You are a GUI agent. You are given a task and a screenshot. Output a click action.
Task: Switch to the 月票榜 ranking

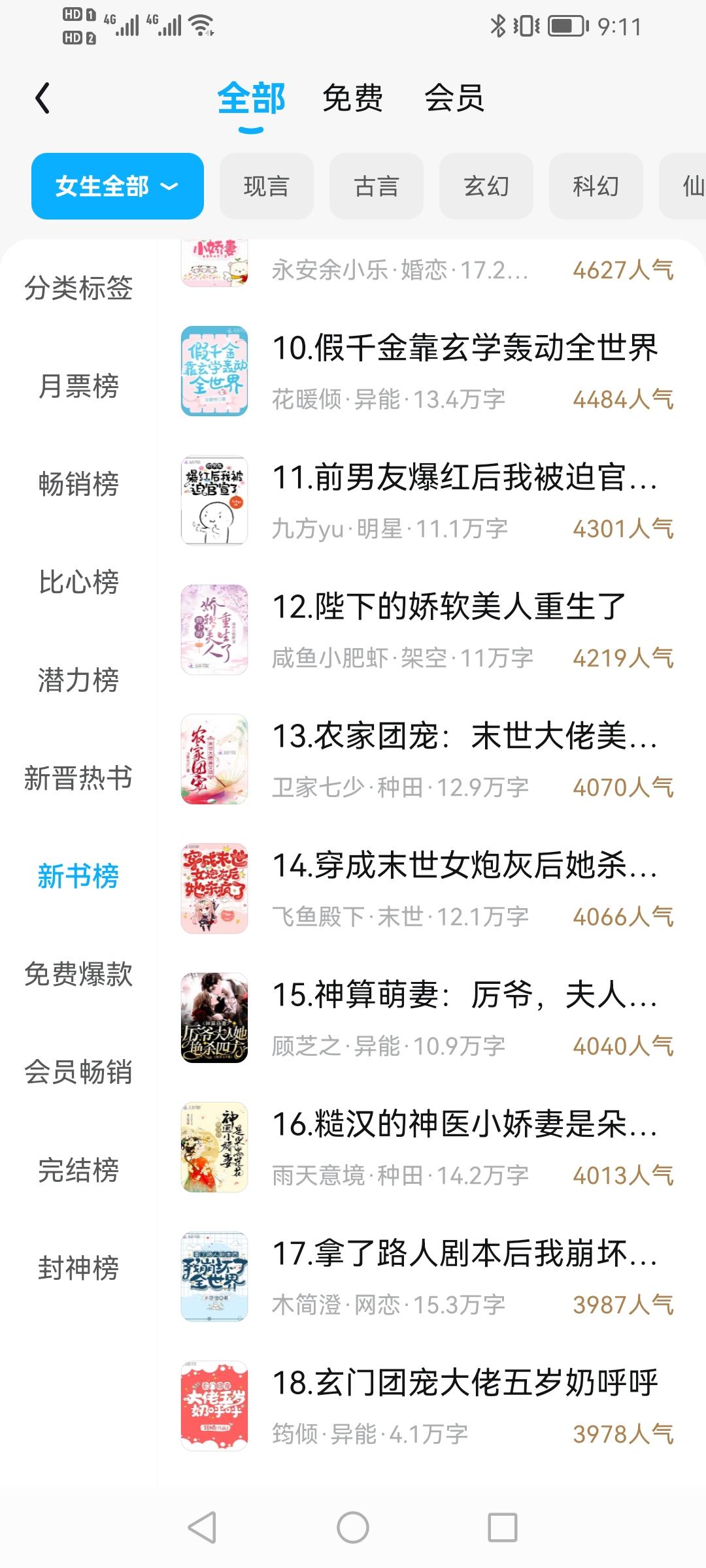click(78, 386)
